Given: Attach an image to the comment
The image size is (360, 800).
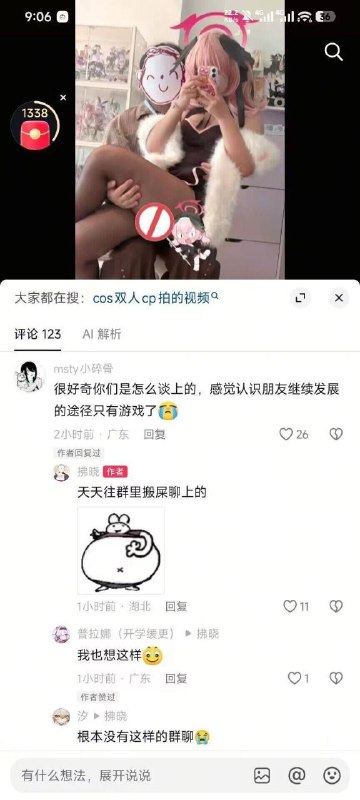Looking at the screenshot, I should click(x=262, y=776).
